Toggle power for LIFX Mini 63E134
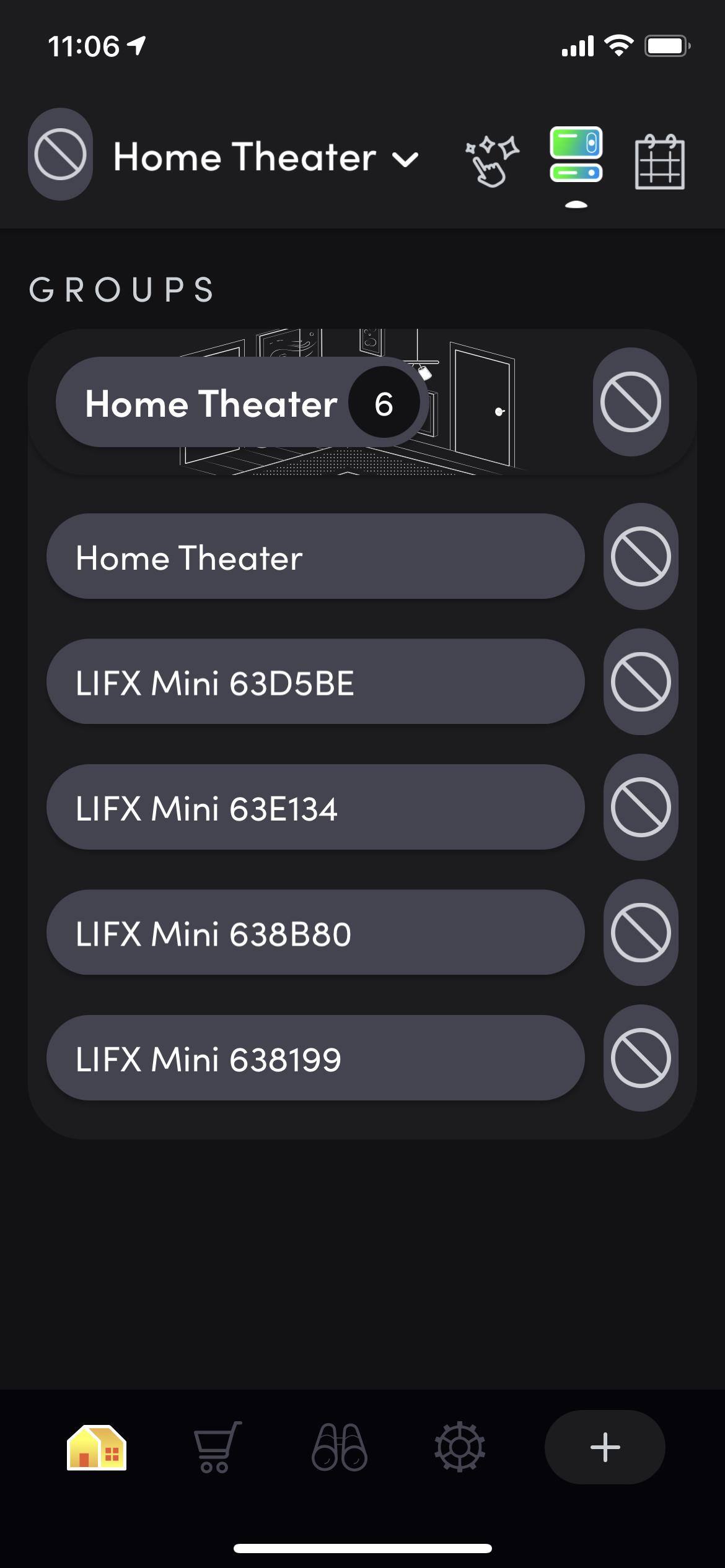The height and width of the screenshot is (1568, 725). [640, 808]
